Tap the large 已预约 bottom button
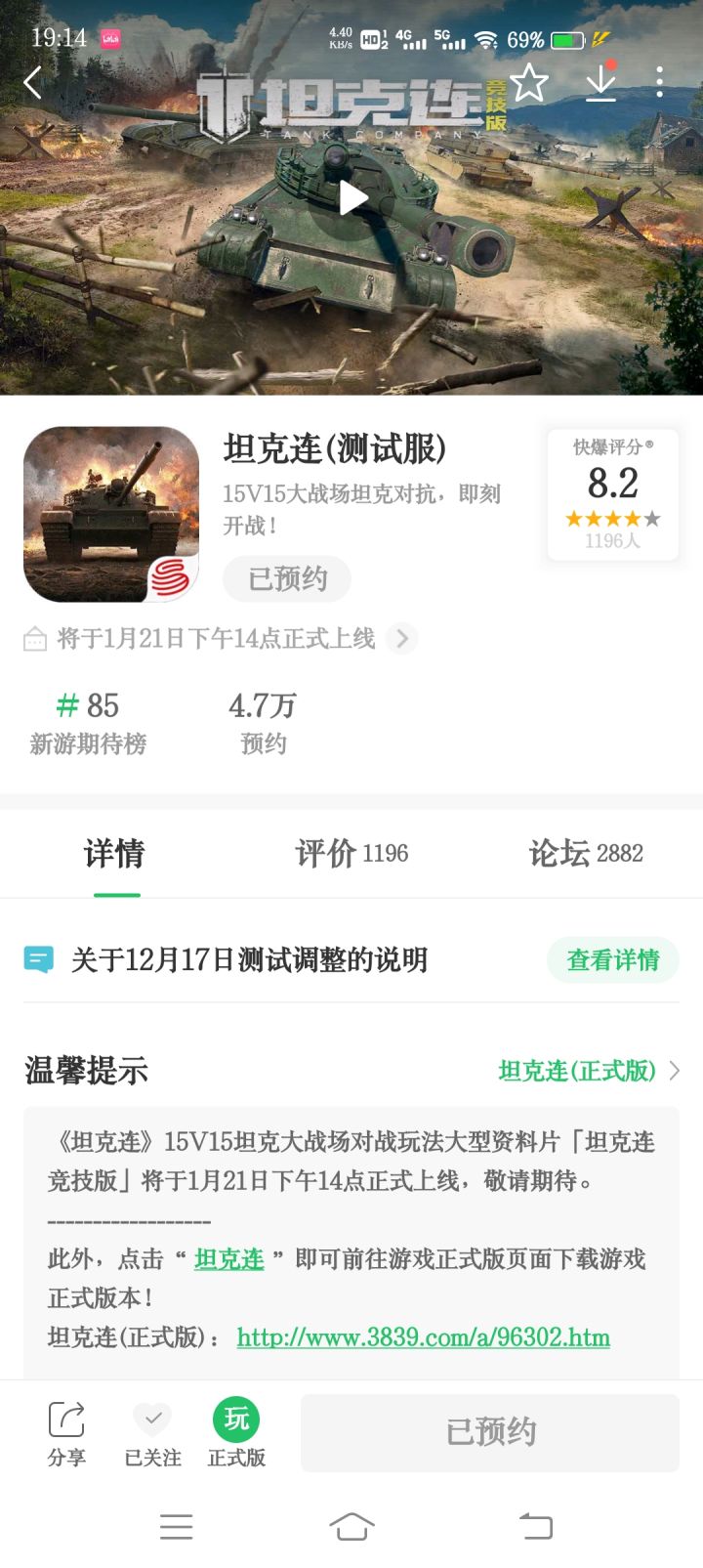The width and height of the screenshot is (703, 1568). 490,1432
